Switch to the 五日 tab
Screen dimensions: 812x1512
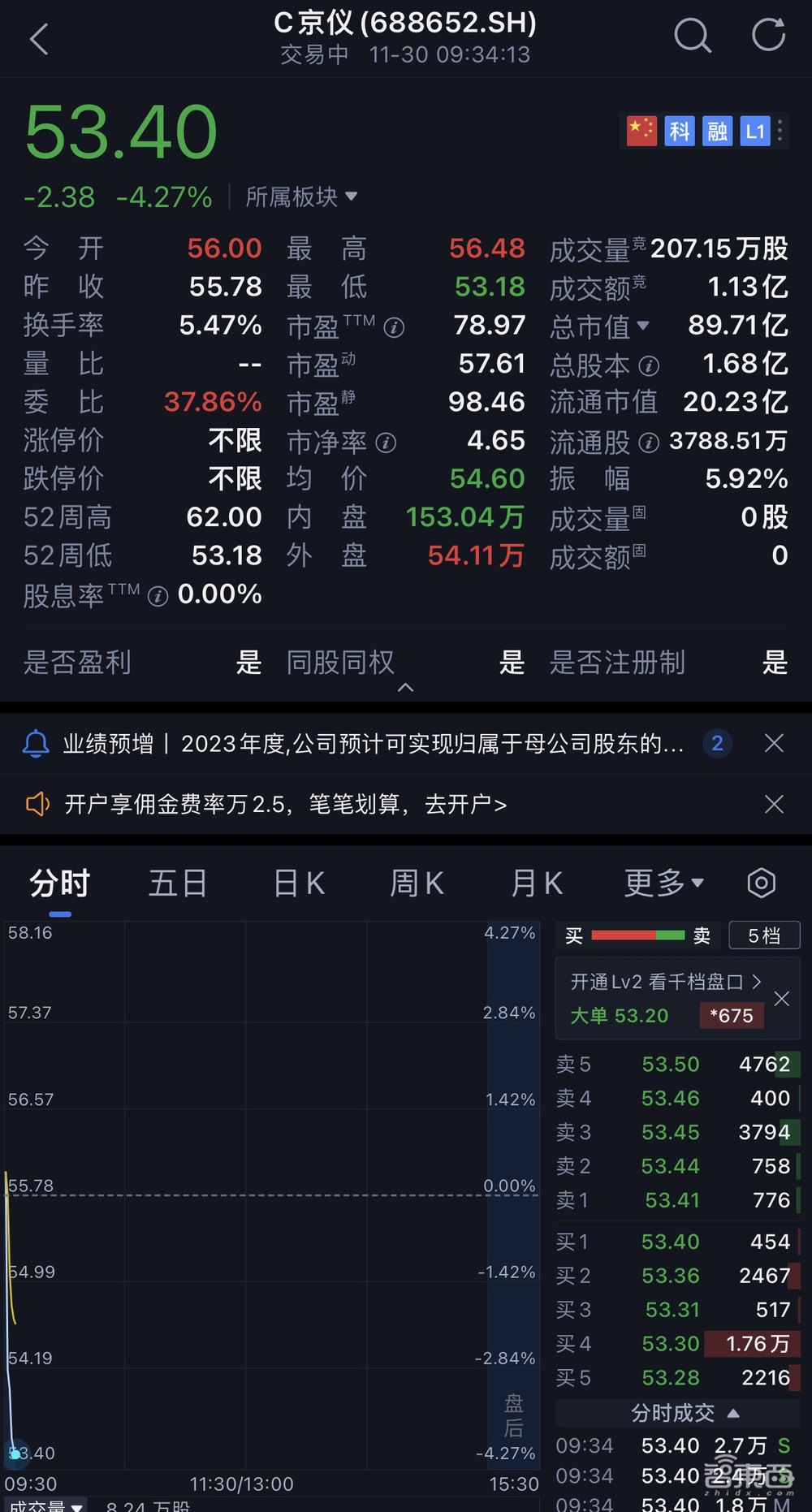pyautogui.click(x=178, y=883)
